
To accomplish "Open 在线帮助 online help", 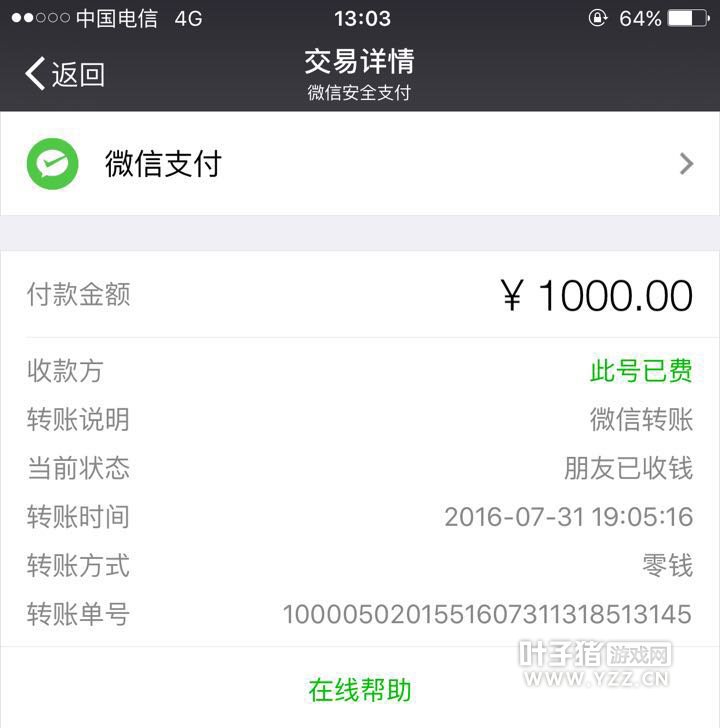I will click(x=360, y=689).
